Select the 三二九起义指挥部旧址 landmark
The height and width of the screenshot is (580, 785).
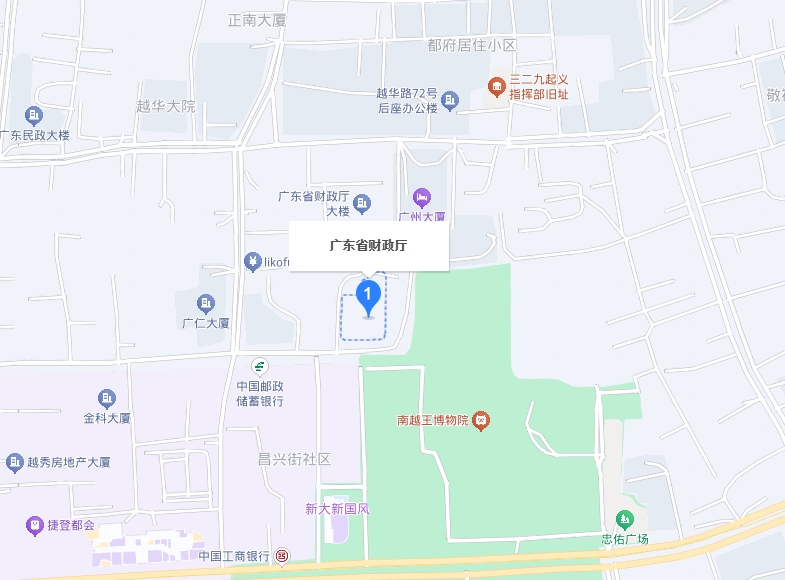click(x=496, y=87)
